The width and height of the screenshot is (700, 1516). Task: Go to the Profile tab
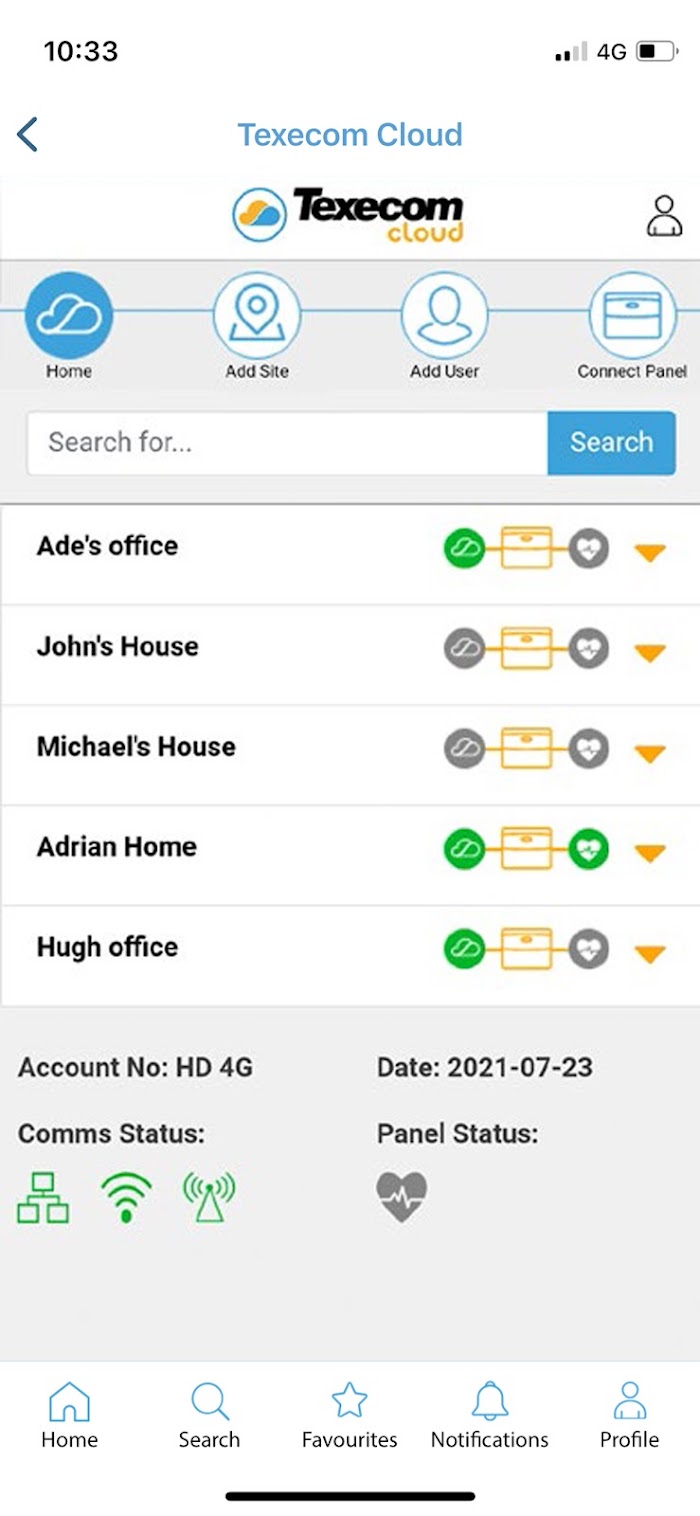click(x=629, y=1415)
